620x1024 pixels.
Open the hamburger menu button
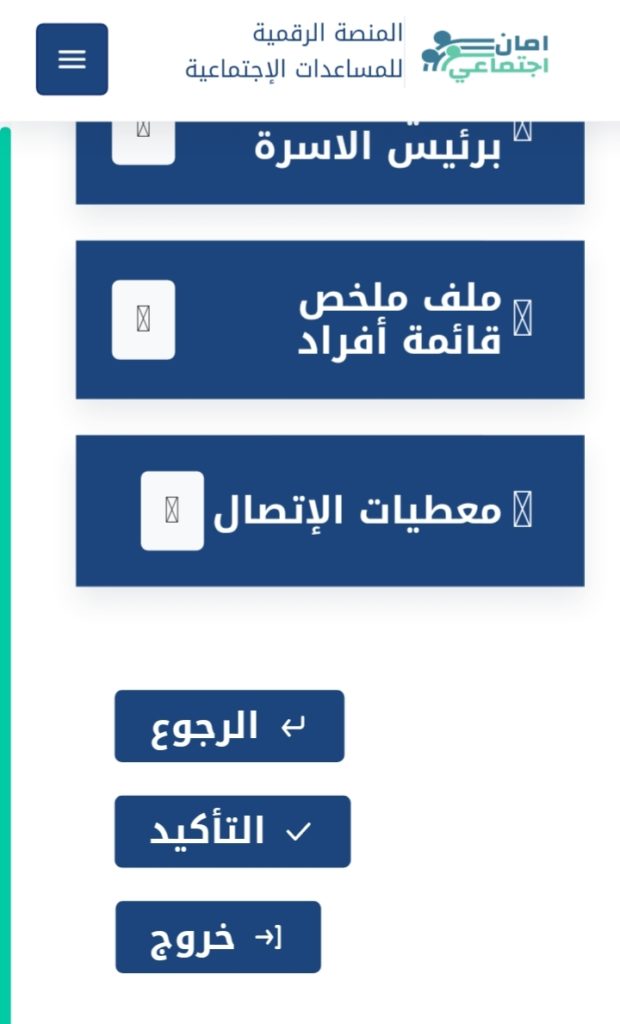72,59
